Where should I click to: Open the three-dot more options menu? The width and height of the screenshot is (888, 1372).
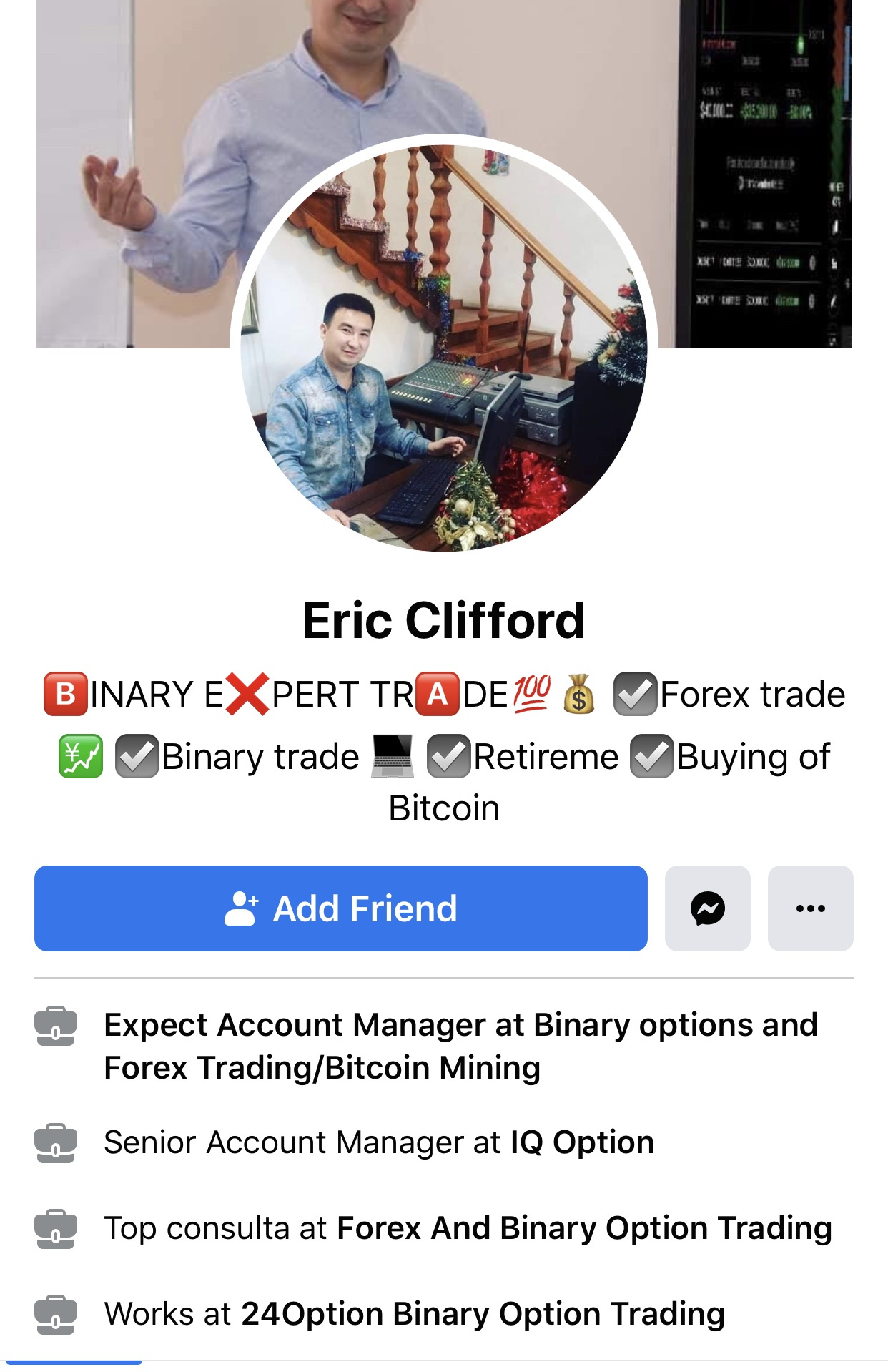(810, 908)
